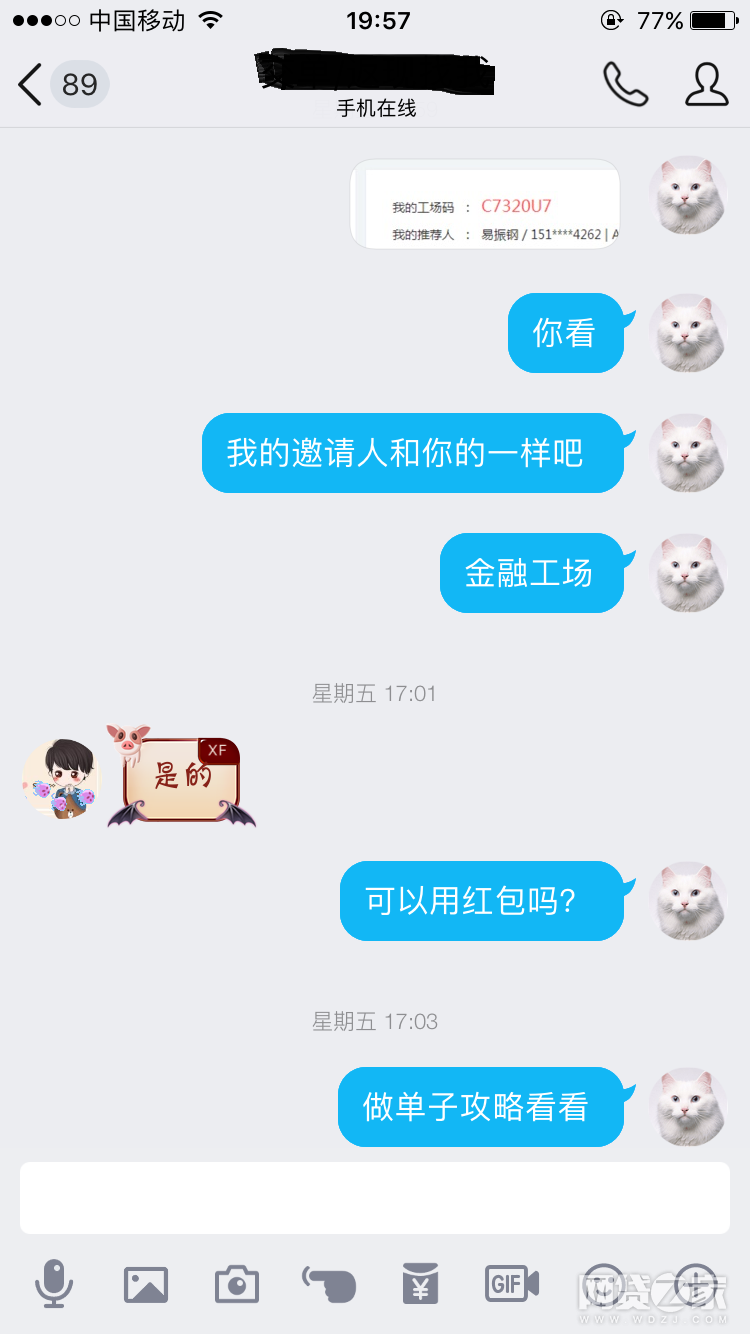Viewport: 750px width, 1334px height.
Task: Open the photo gallery picker
Action: point(146,1283)
